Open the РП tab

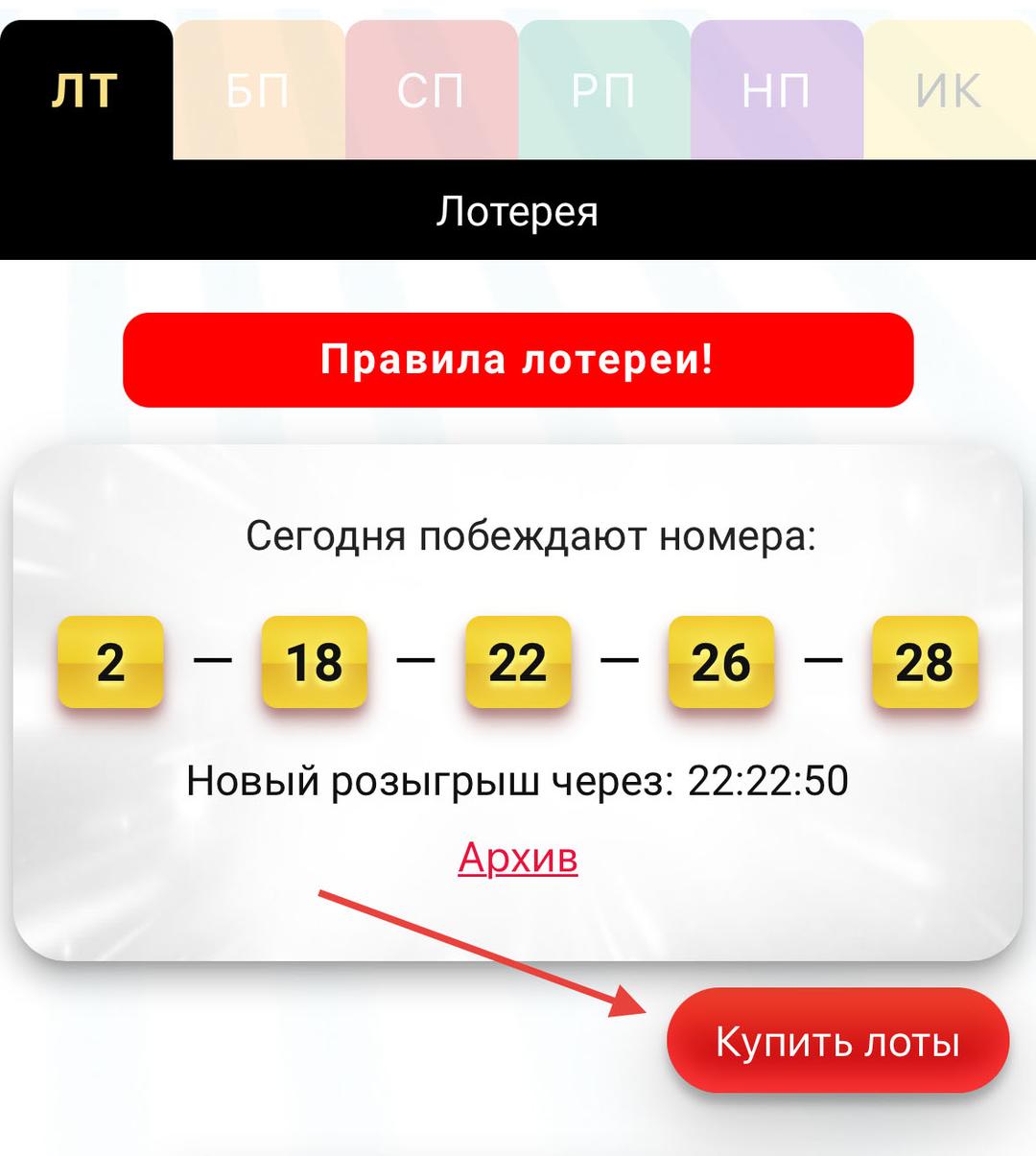point(603,91)
